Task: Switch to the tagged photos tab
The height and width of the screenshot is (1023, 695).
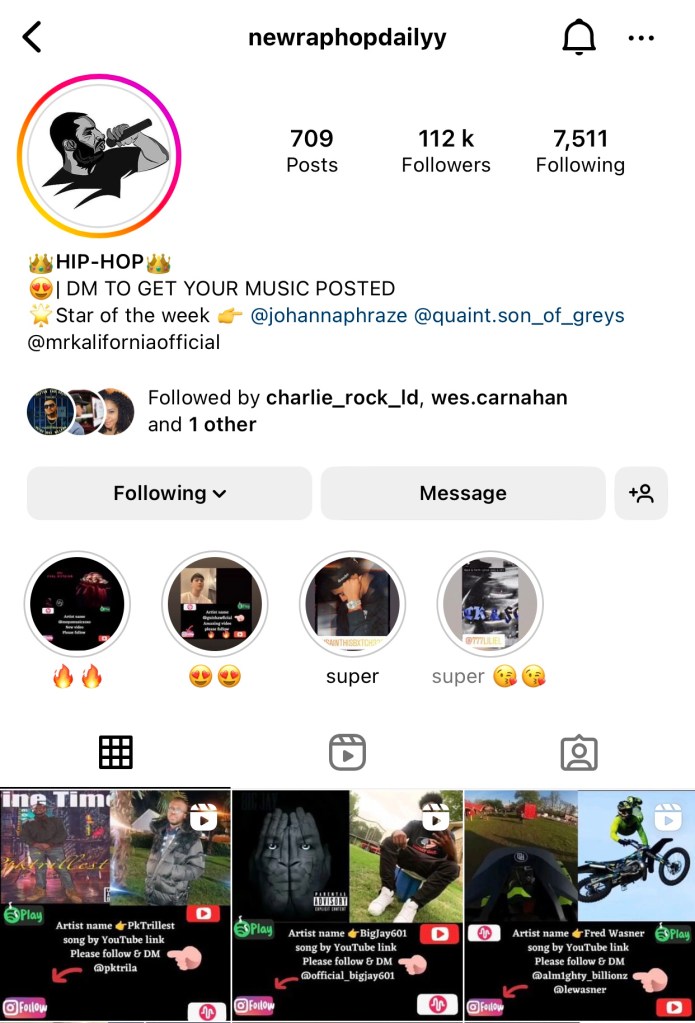Action: [x=579, y=752]
